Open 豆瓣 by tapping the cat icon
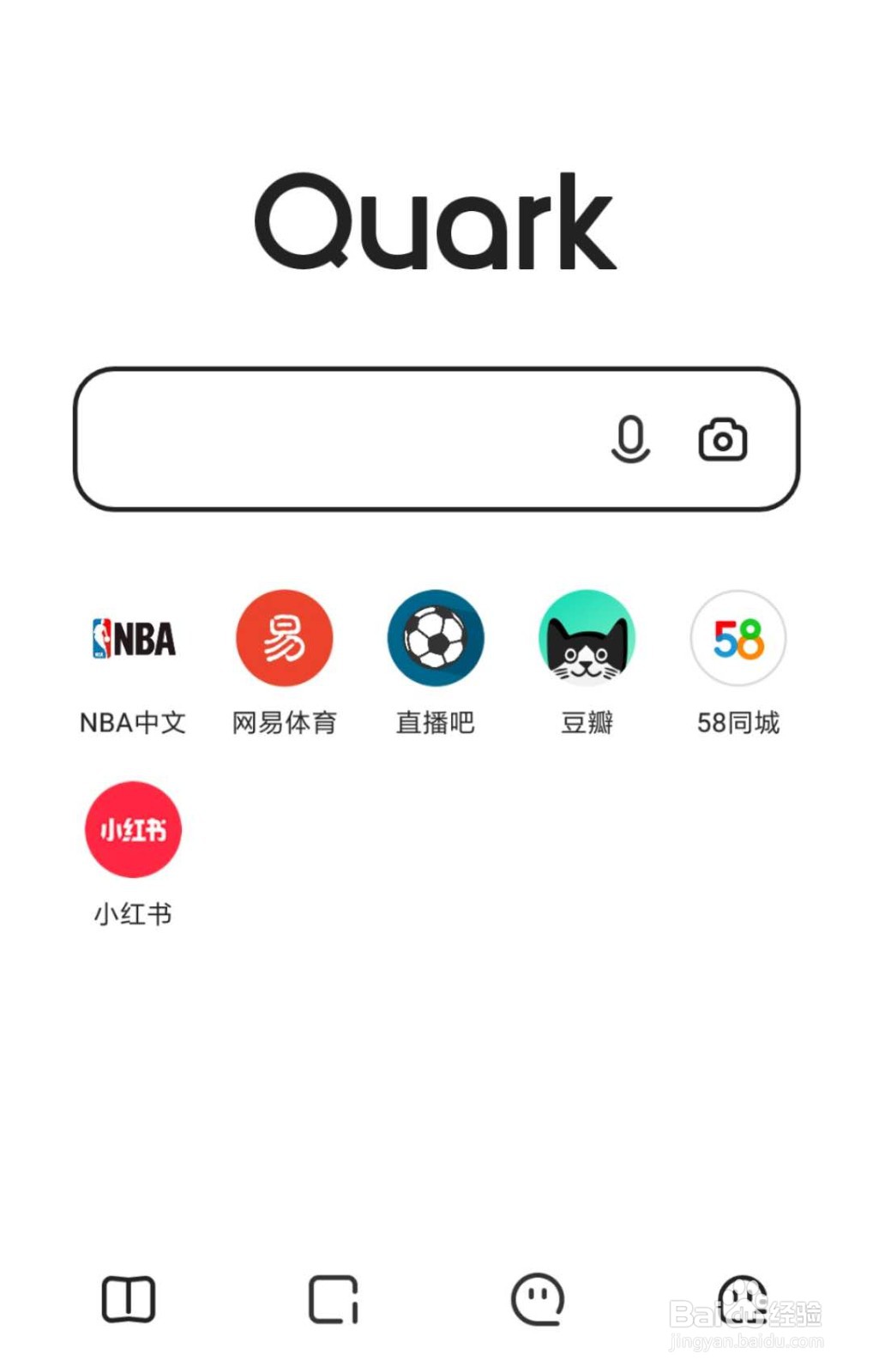The image size is (873, 1372). click(x=586, y=639)
